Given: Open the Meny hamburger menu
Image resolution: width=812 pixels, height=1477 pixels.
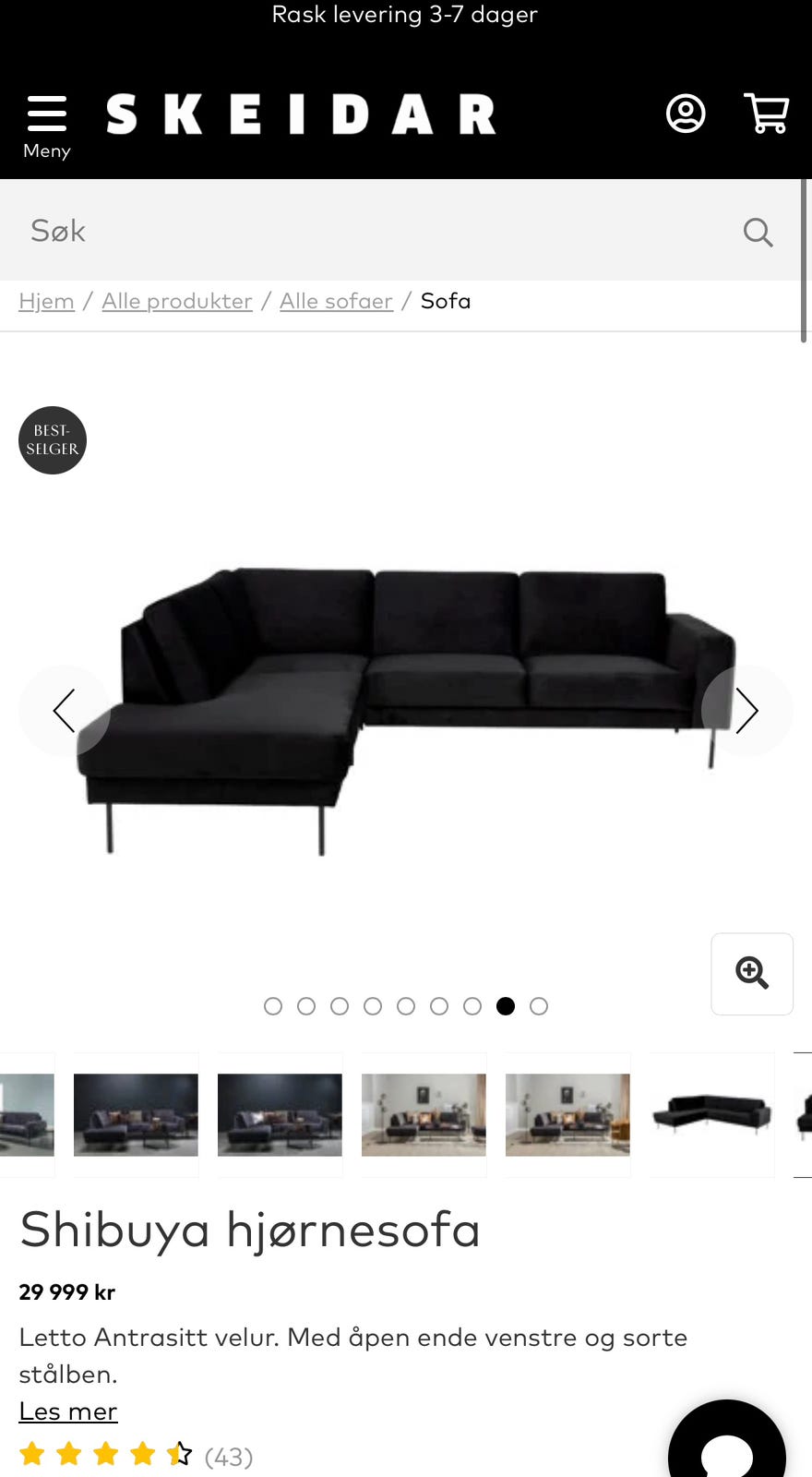Looking at the screenshot, I should click(x=46, y=125).
